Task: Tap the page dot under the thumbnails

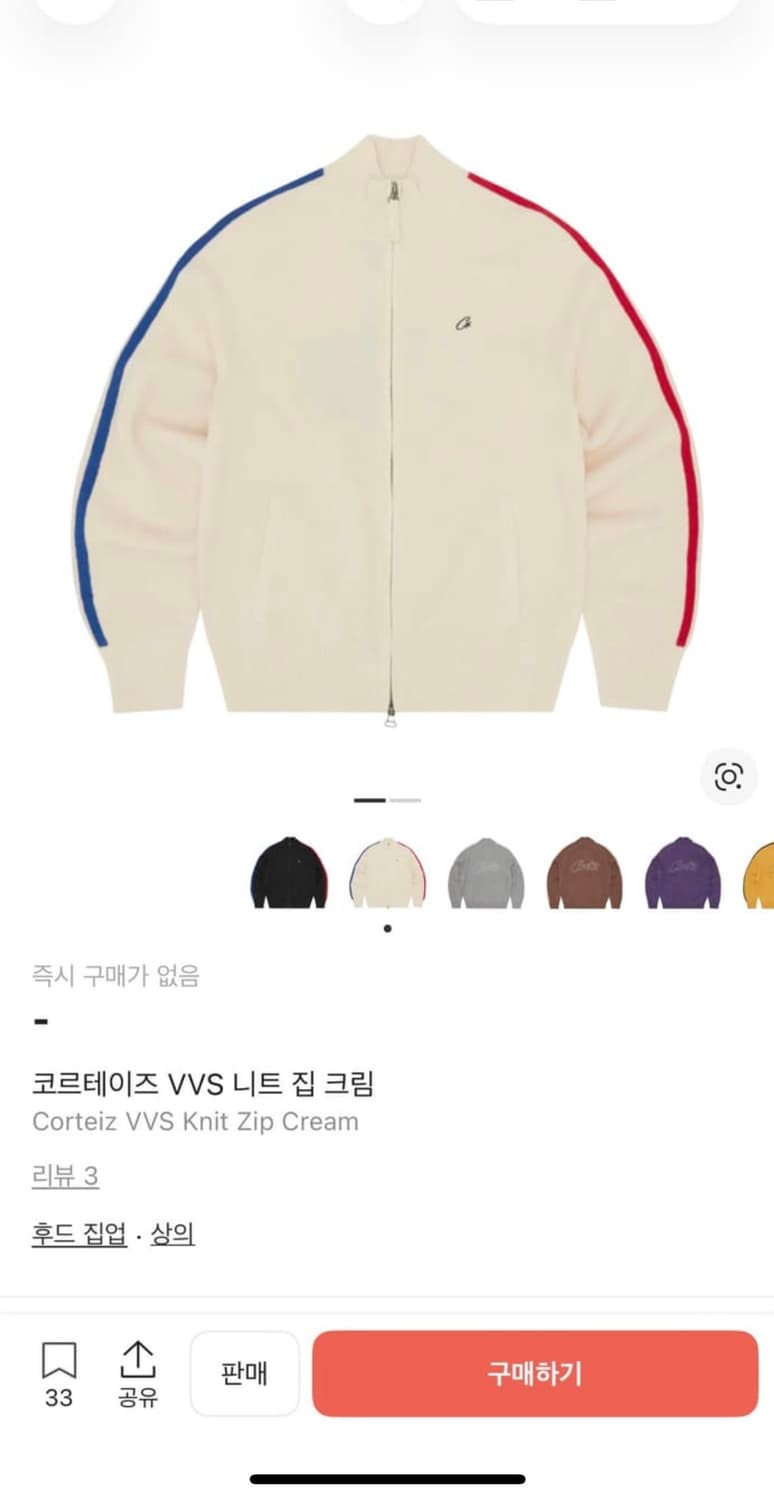Action: [387, 928]
